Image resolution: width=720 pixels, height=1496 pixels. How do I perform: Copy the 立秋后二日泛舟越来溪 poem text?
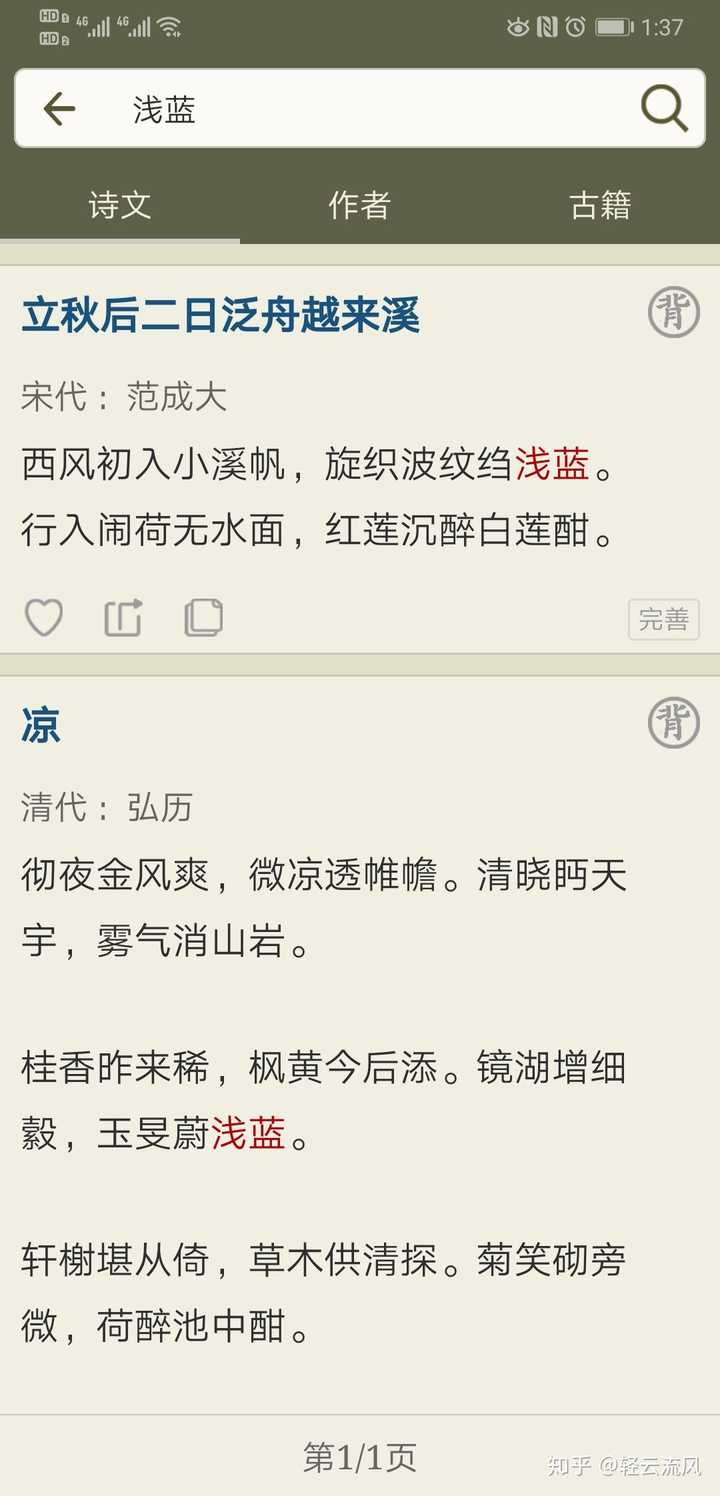click(204, 618)
